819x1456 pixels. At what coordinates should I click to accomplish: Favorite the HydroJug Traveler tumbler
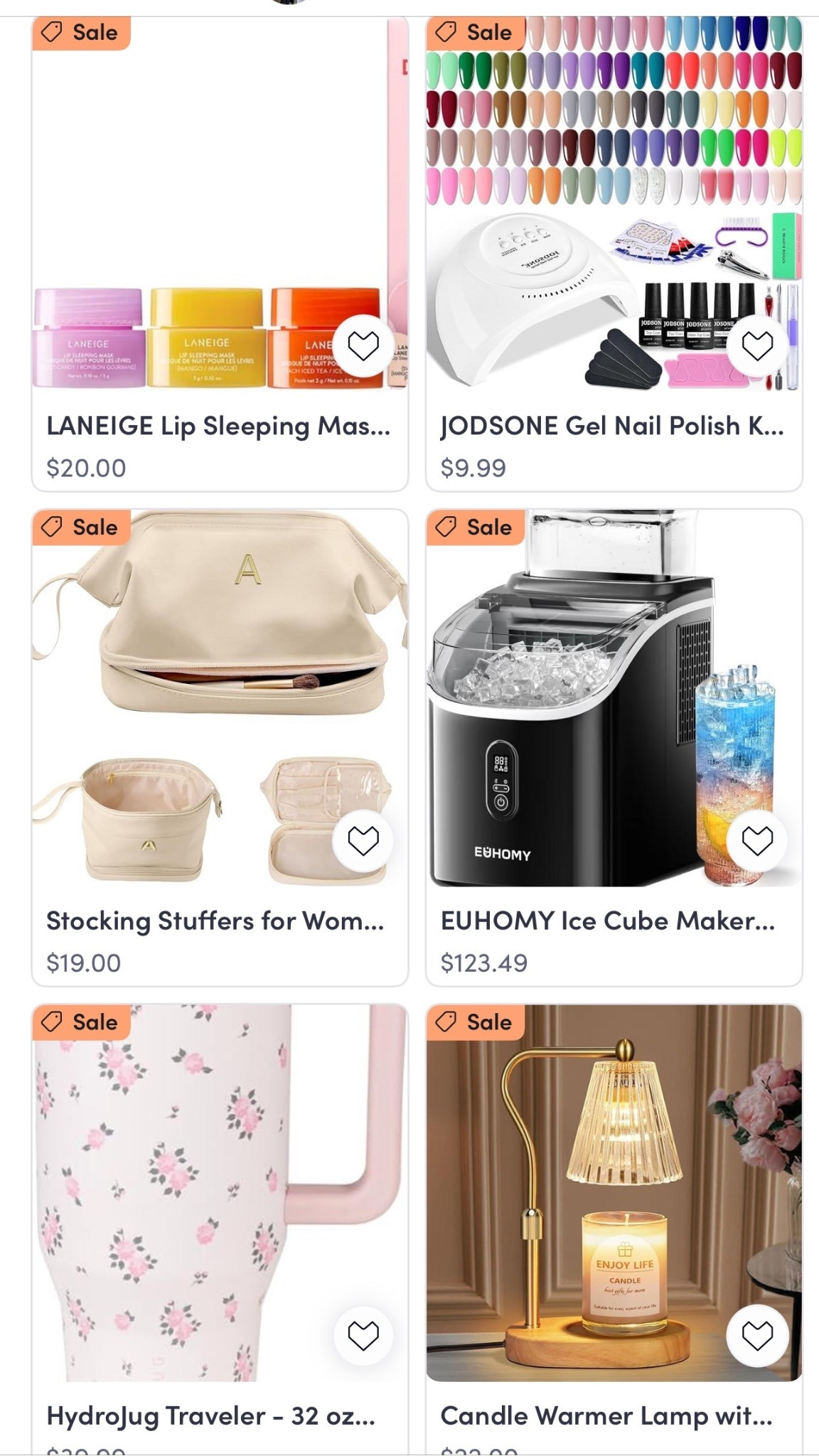pos(363,1335)
